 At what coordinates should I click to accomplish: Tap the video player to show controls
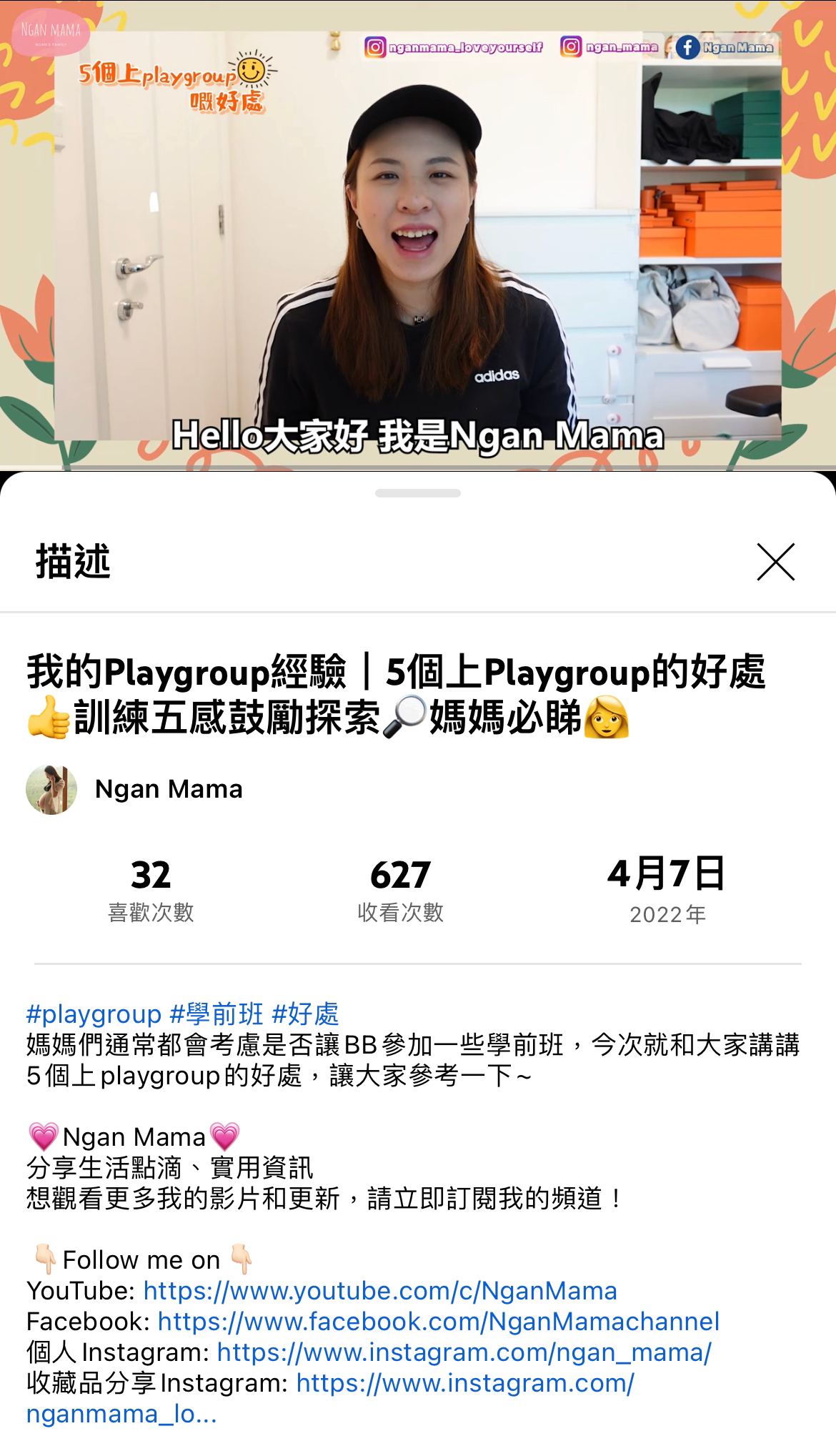coord(418,234)
